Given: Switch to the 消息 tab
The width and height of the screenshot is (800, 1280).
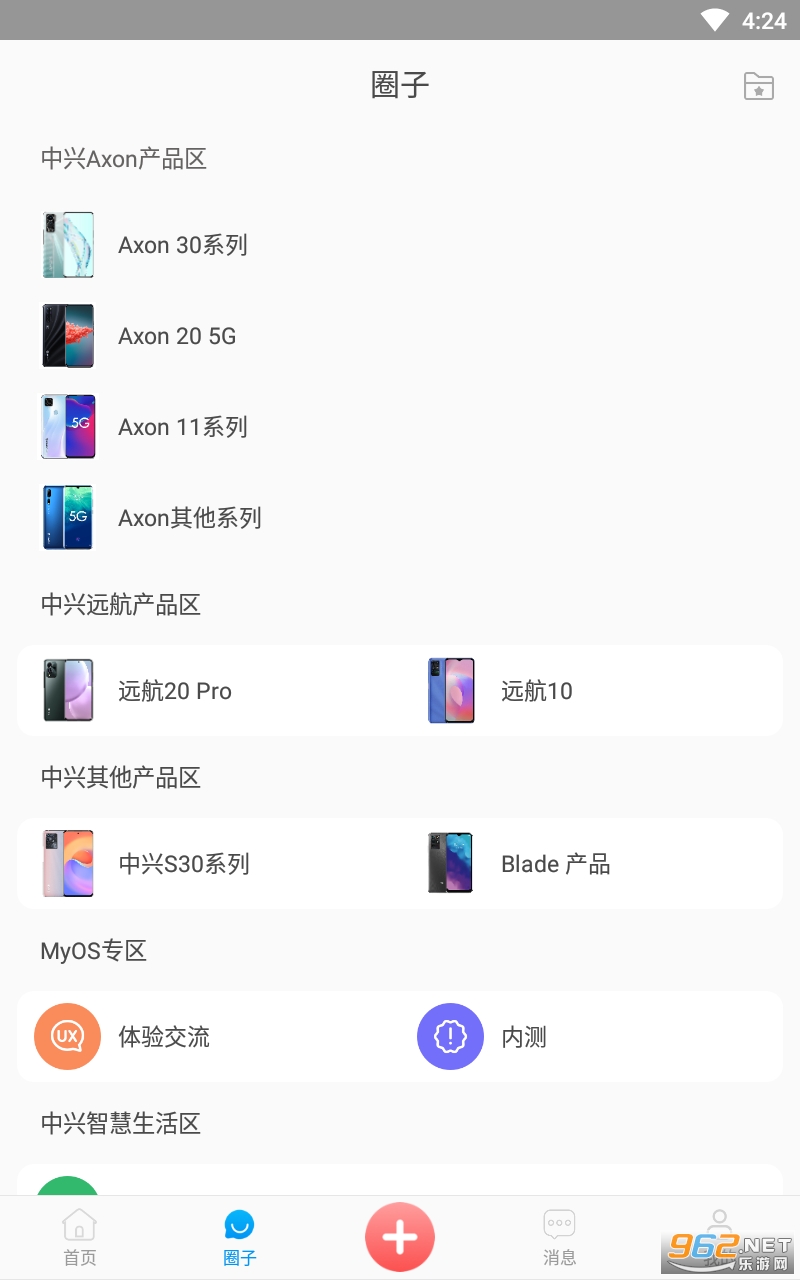Looking at the screenshot, I should click(x=559, y=1238).
